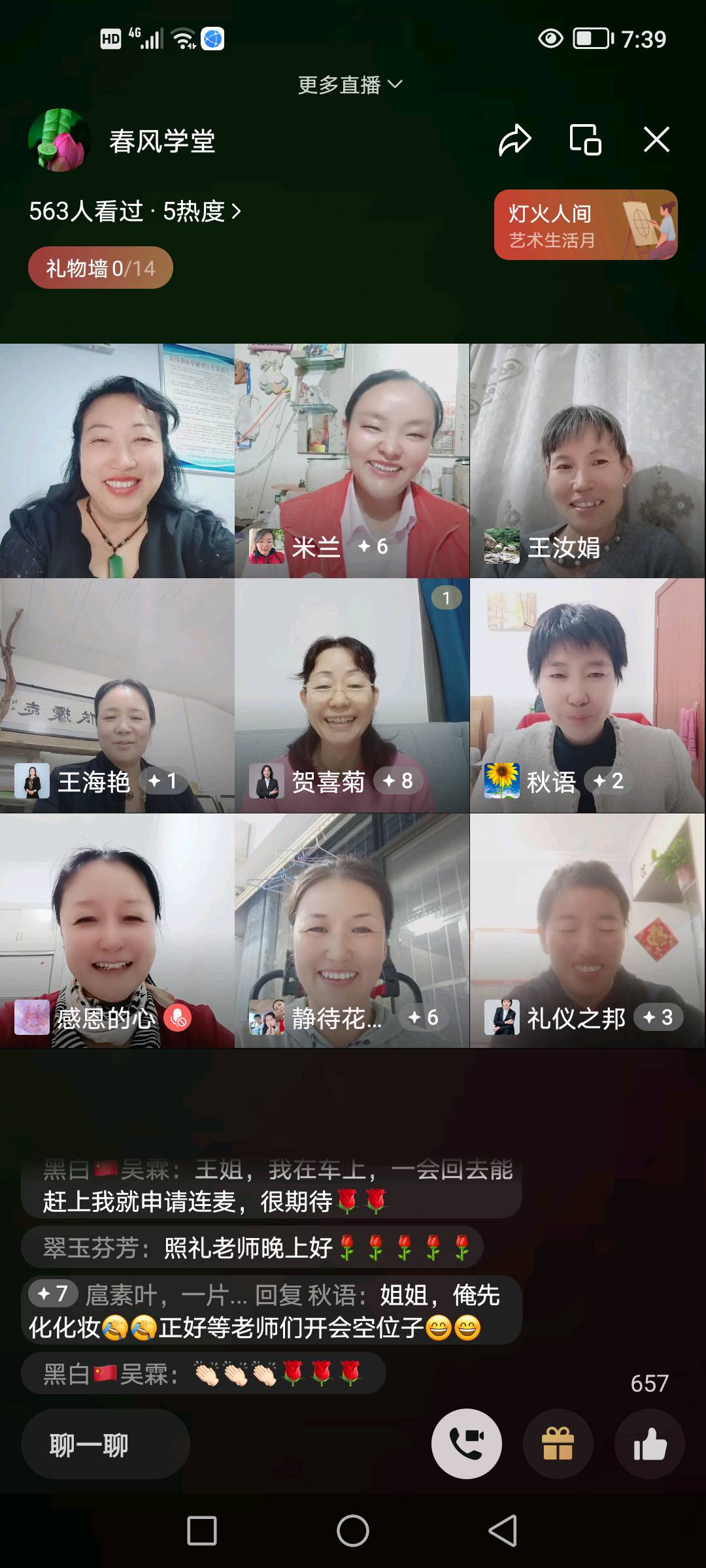Like the live stream
Screen dimensions: 706x1568
pos(650,1444)
